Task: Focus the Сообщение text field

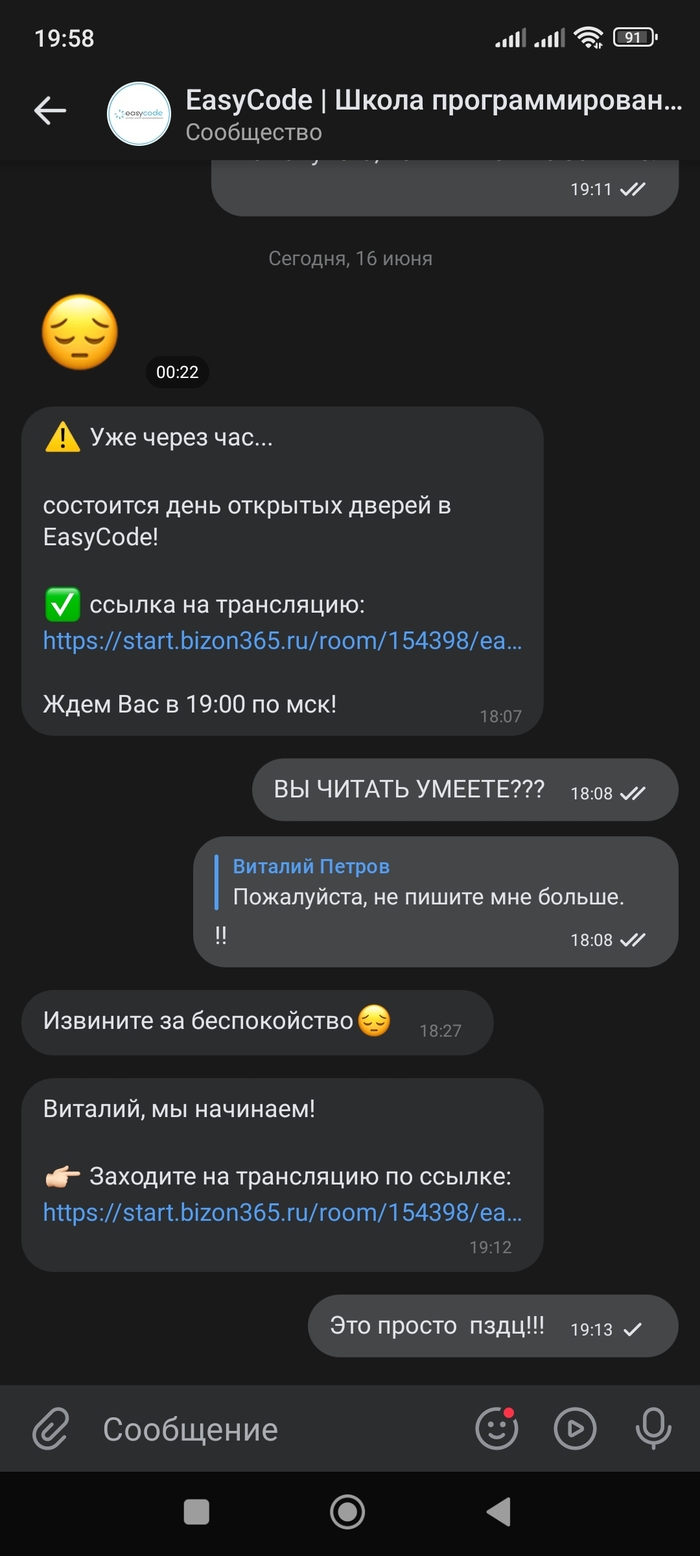Action: [270, 1429]
